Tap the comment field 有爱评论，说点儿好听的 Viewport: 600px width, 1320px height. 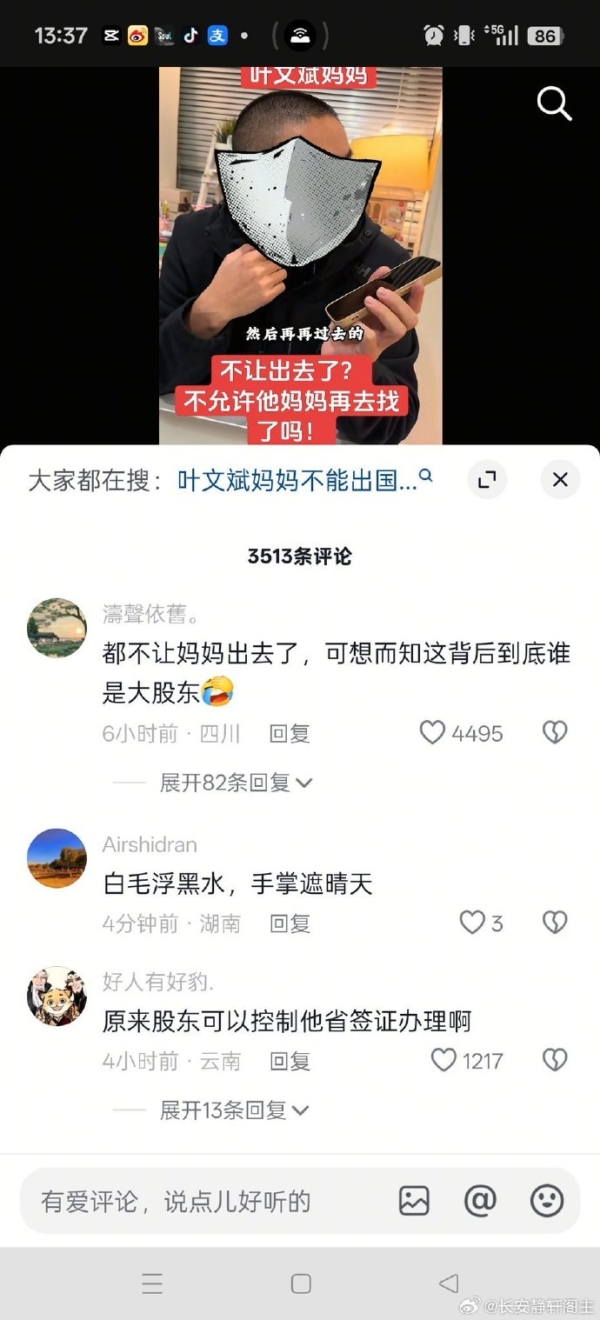pyautogui.click(x=200, y=1201)
